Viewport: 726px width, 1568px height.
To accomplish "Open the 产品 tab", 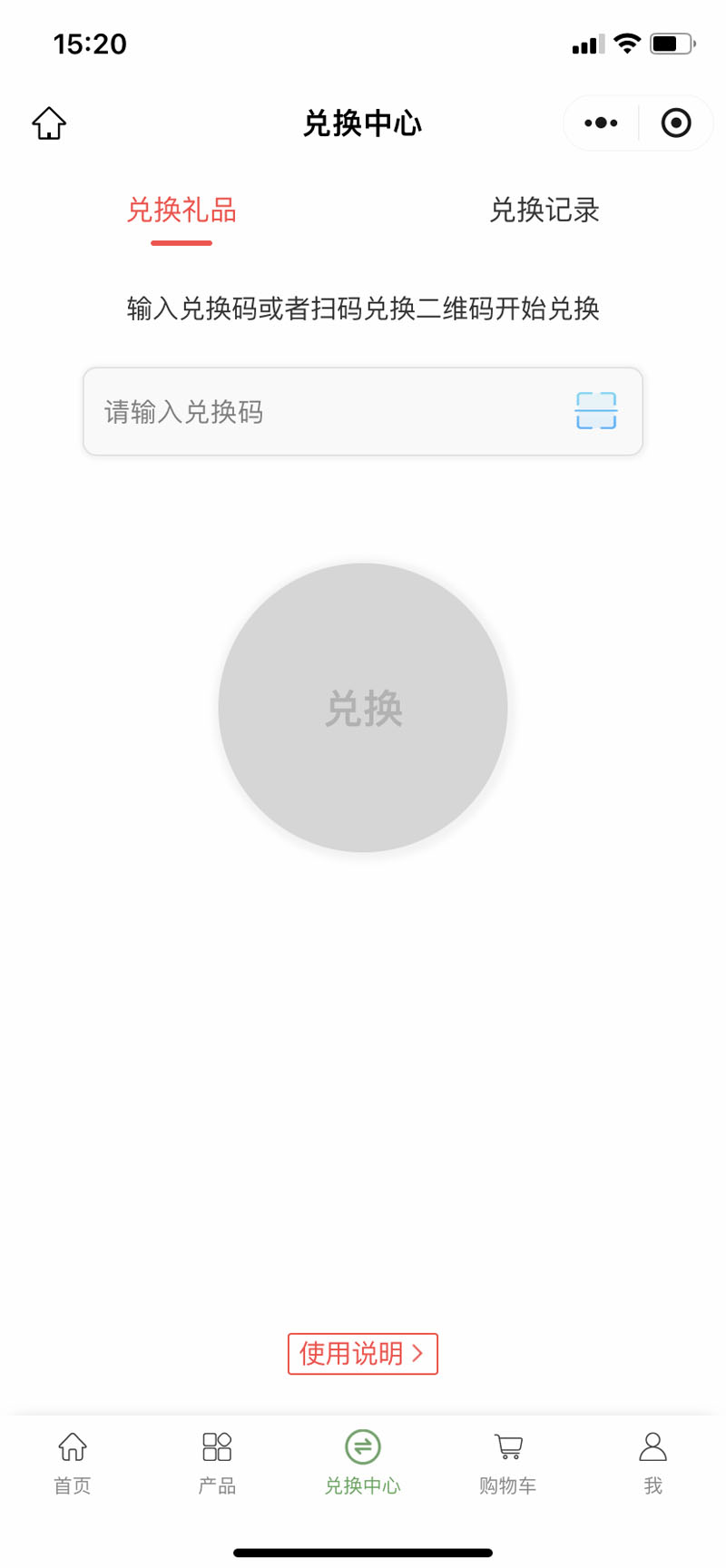I will point(217,1463).
